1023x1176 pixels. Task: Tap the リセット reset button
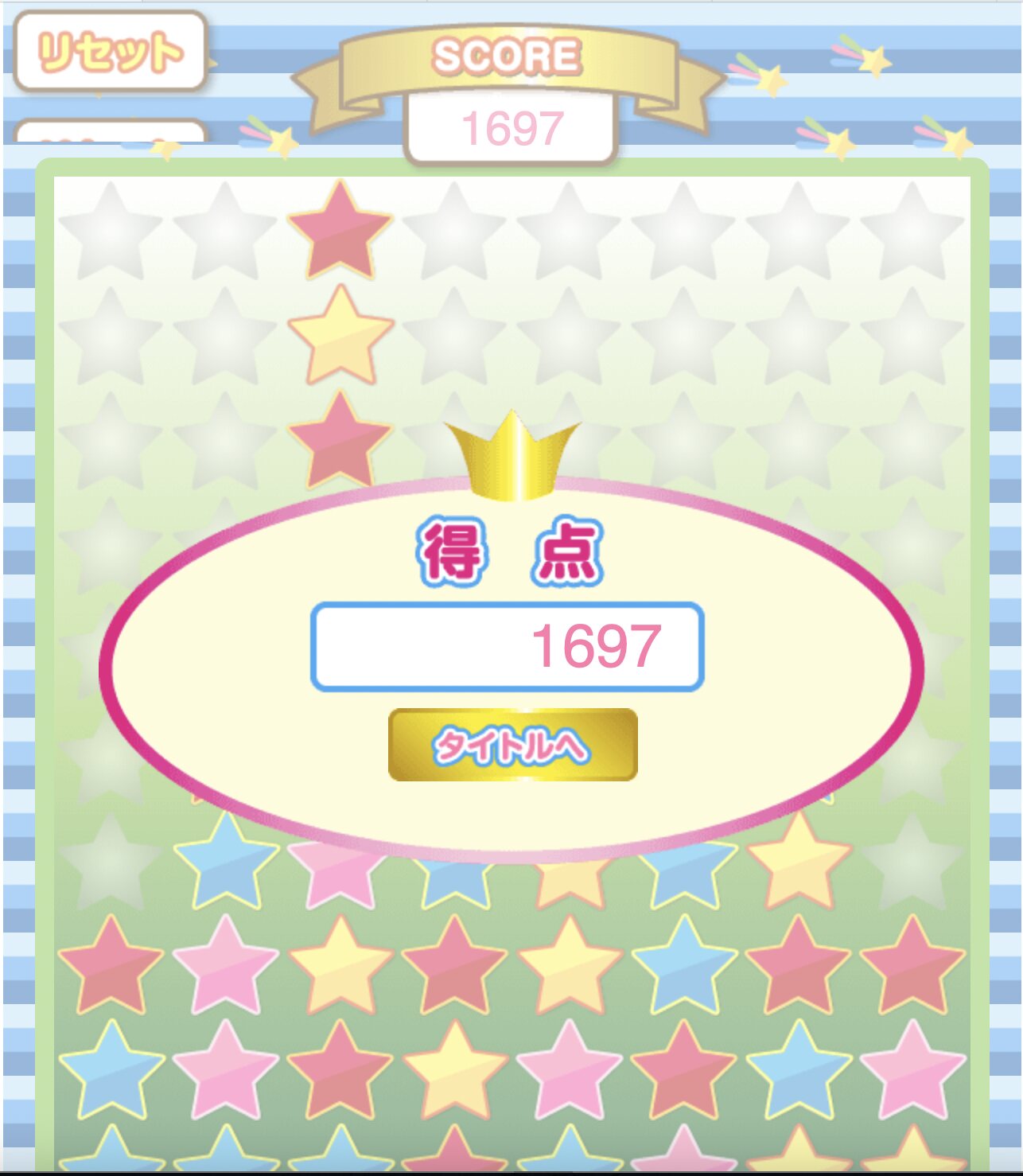tap(111, 52)
